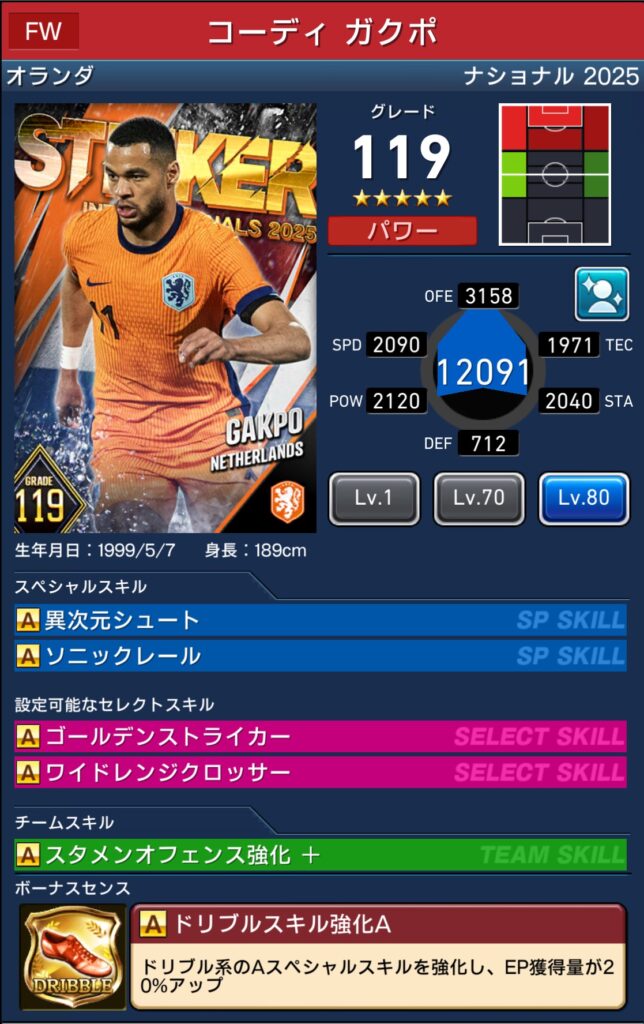Enlarge the Gakpo player card image
Screen dimensions: 644x1024
(x=165, y=318)
